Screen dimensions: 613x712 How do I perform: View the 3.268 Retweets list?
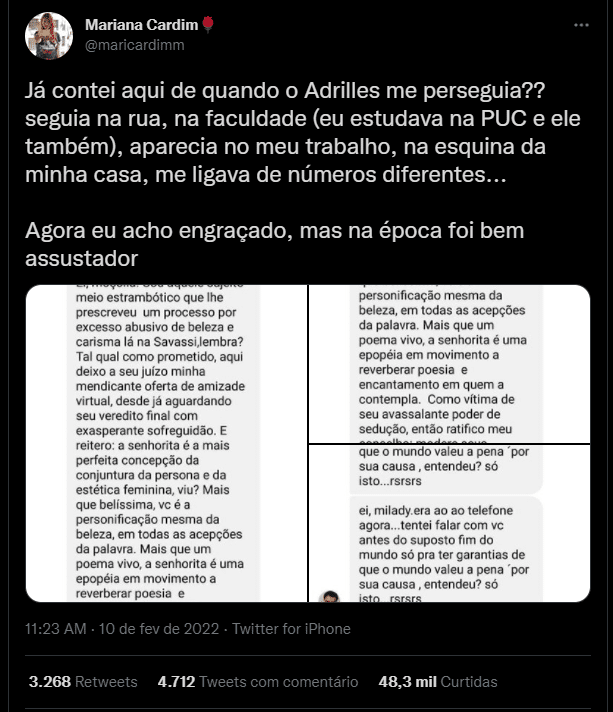click(x=83, y=682)
